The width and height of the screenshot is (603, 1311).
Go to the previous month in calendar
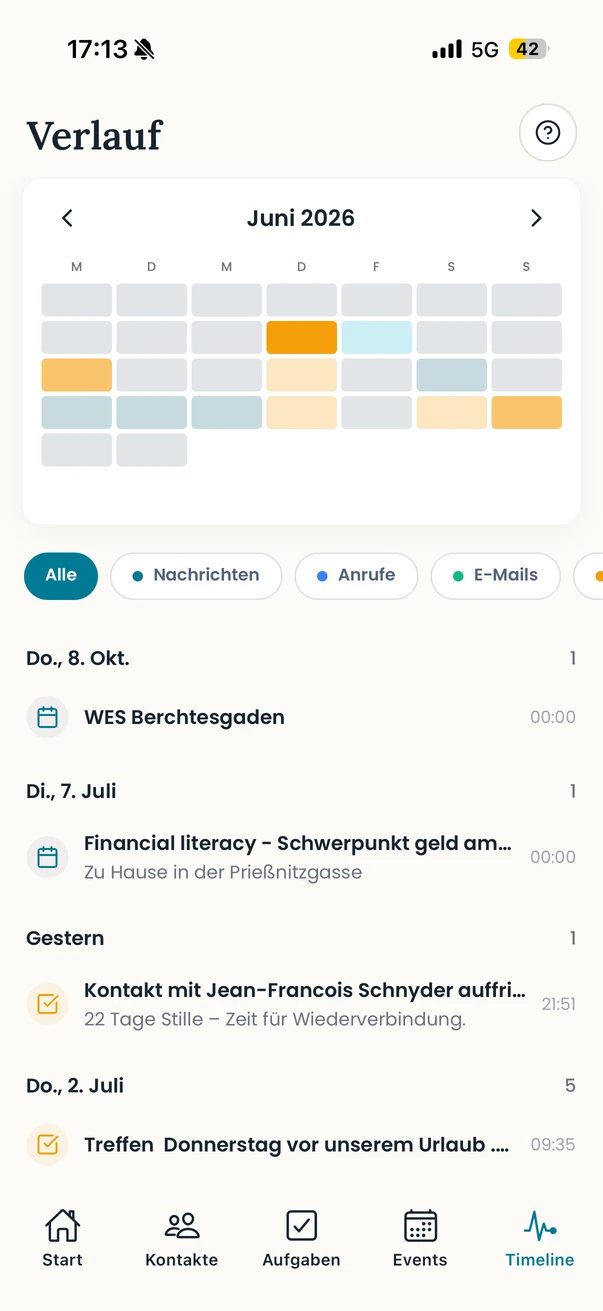click(67, 218)
